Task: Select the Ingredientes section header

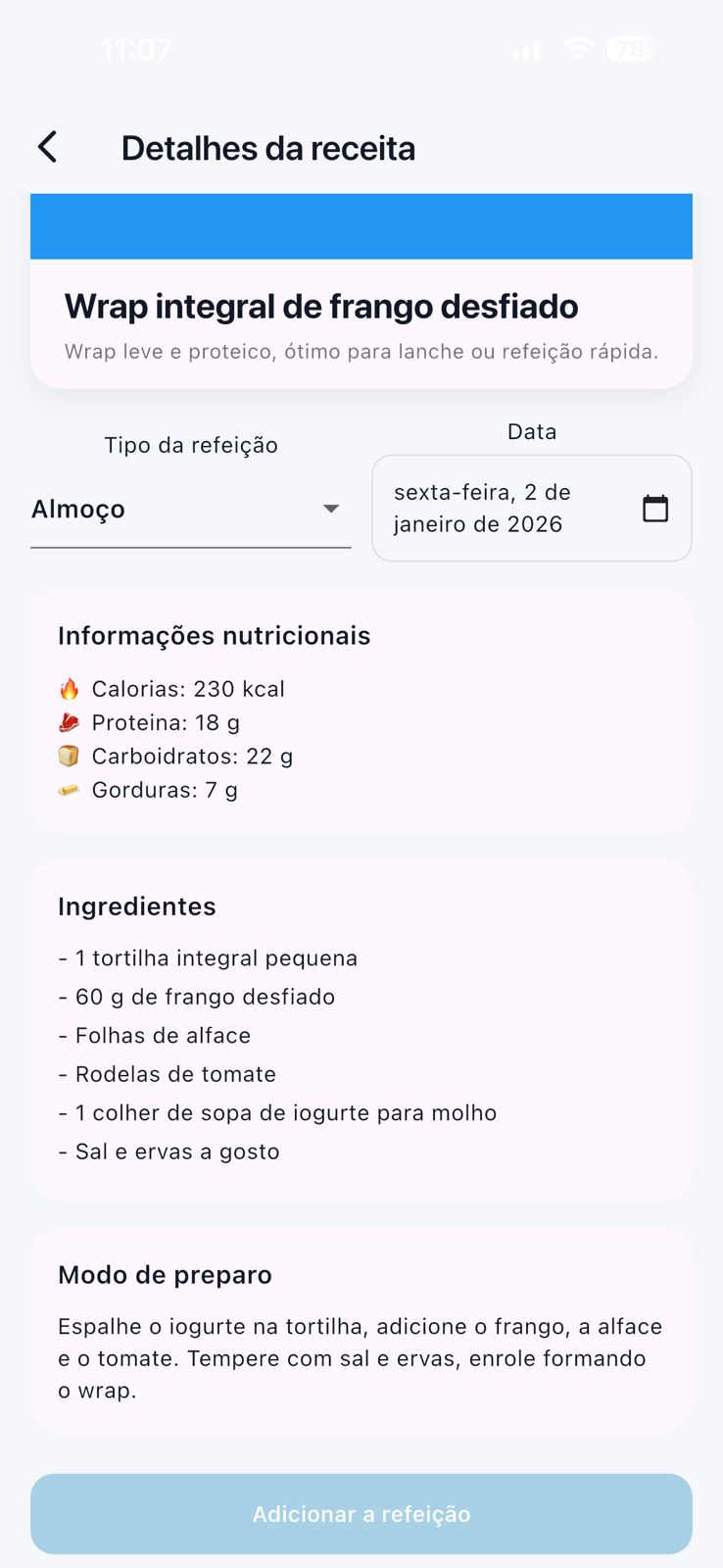Action: pos(136,906)
